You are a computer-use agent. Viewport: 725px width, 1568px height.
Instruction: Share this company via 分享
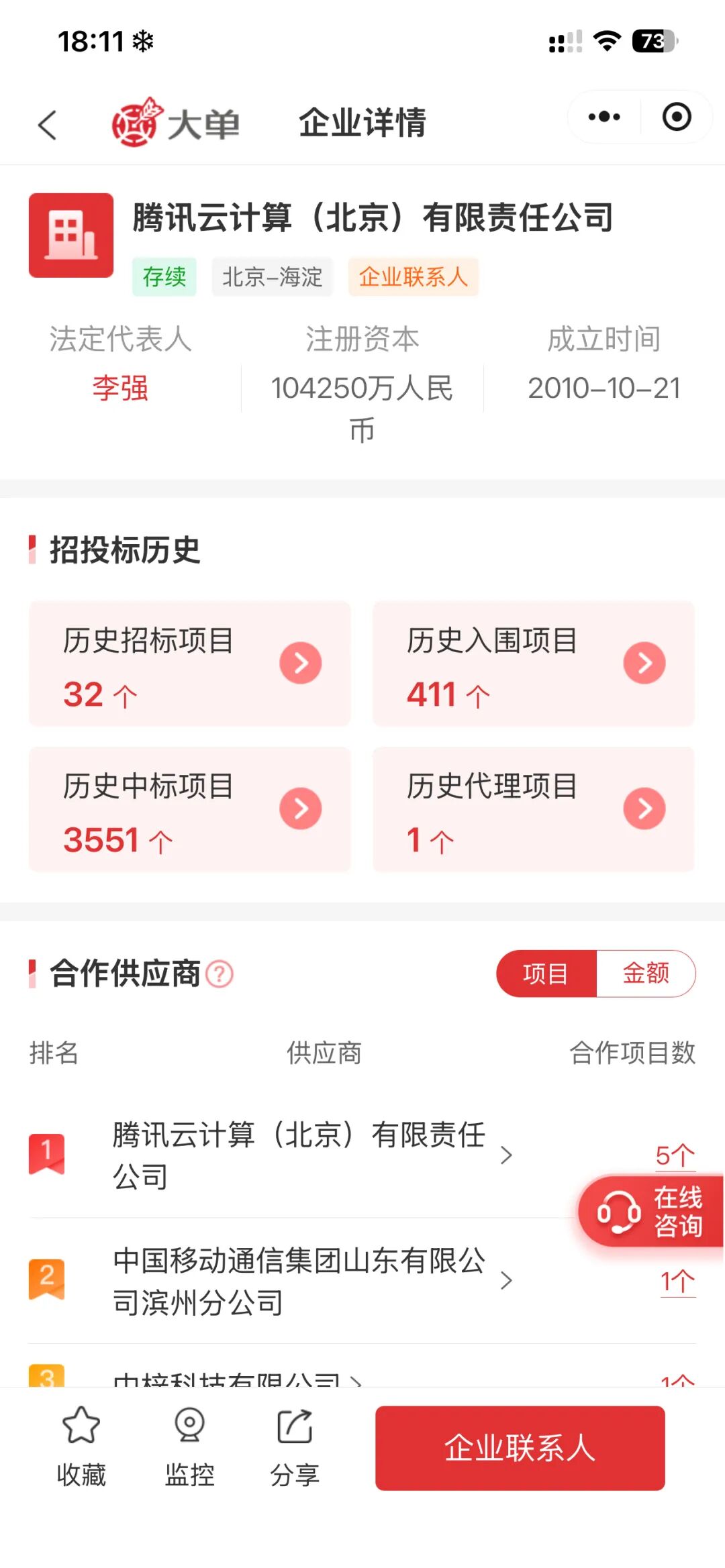pyautogui.click(x=295, y=1447)
